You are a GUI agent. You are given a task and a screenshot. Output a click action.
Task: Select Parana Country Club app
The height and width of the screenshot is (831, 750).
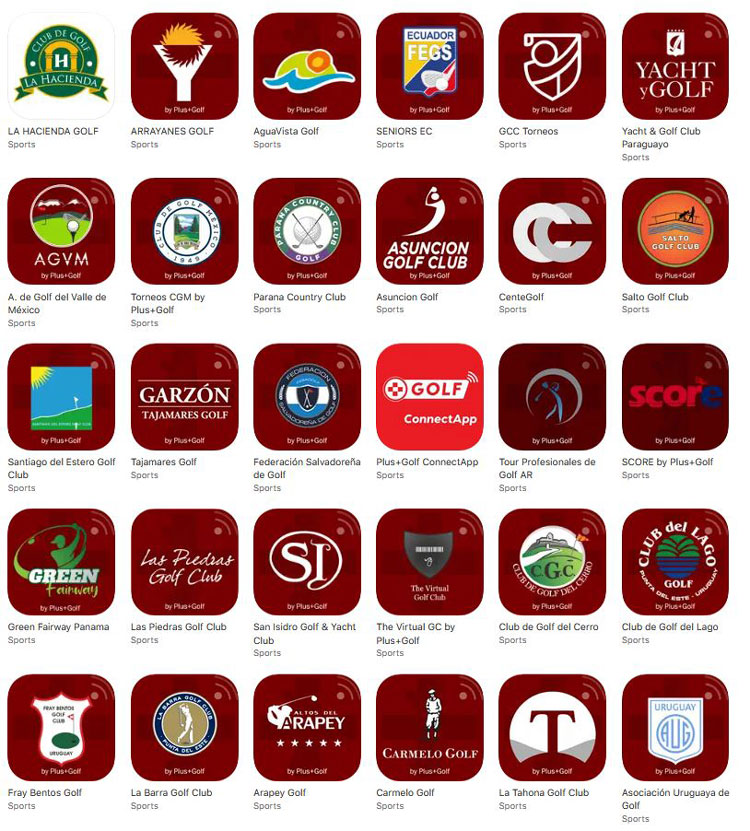tap(307, 232)
